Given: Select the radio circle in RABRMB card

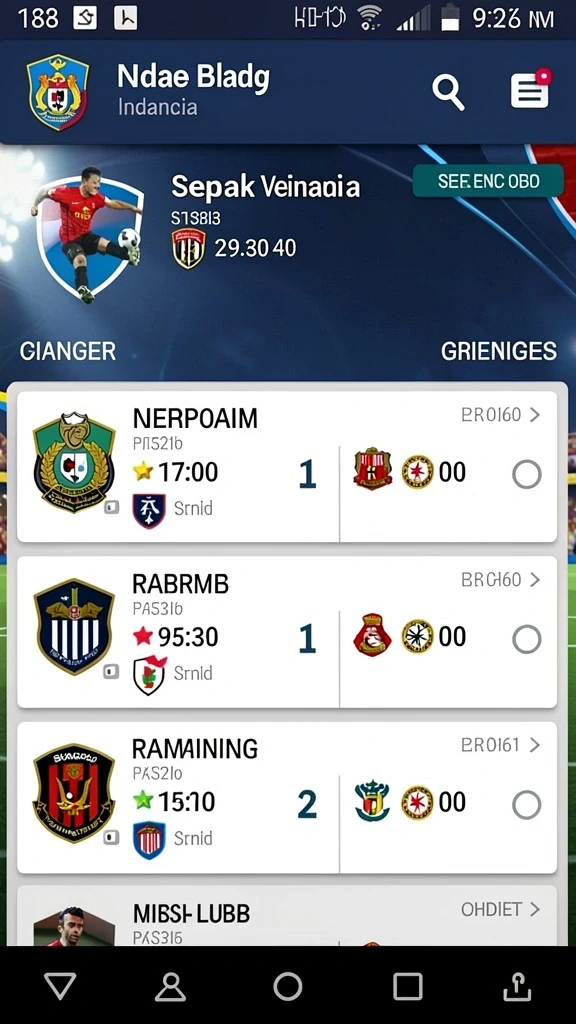Looking at the screenshot, I should (526, 639).
